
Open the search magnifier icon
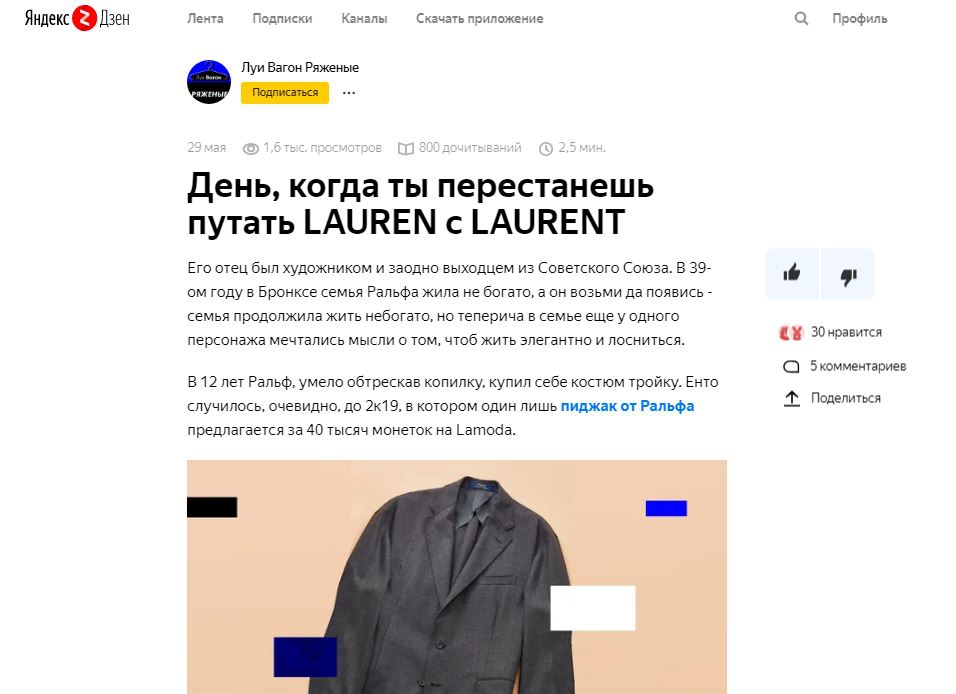801,18
